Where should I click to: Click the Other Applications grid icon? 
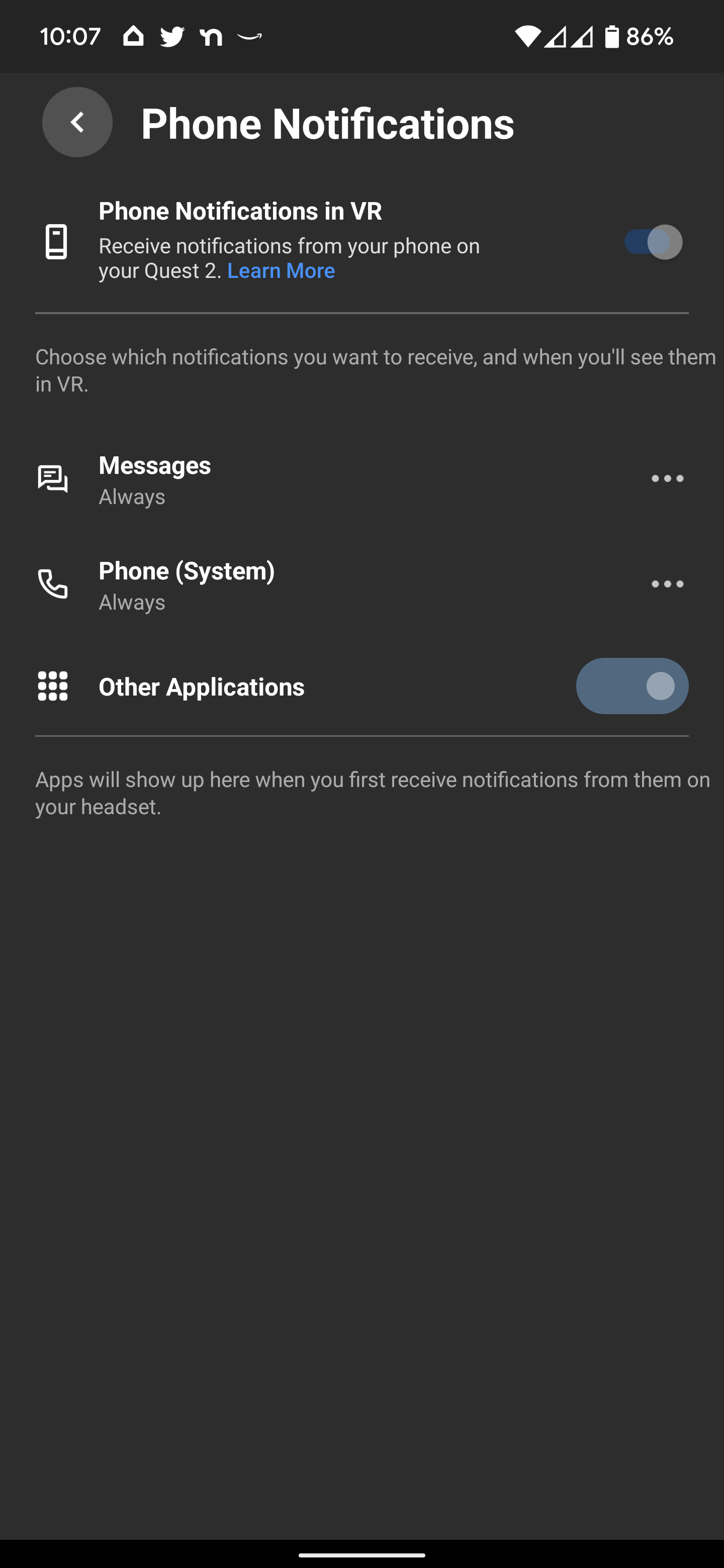pos(54,686)
